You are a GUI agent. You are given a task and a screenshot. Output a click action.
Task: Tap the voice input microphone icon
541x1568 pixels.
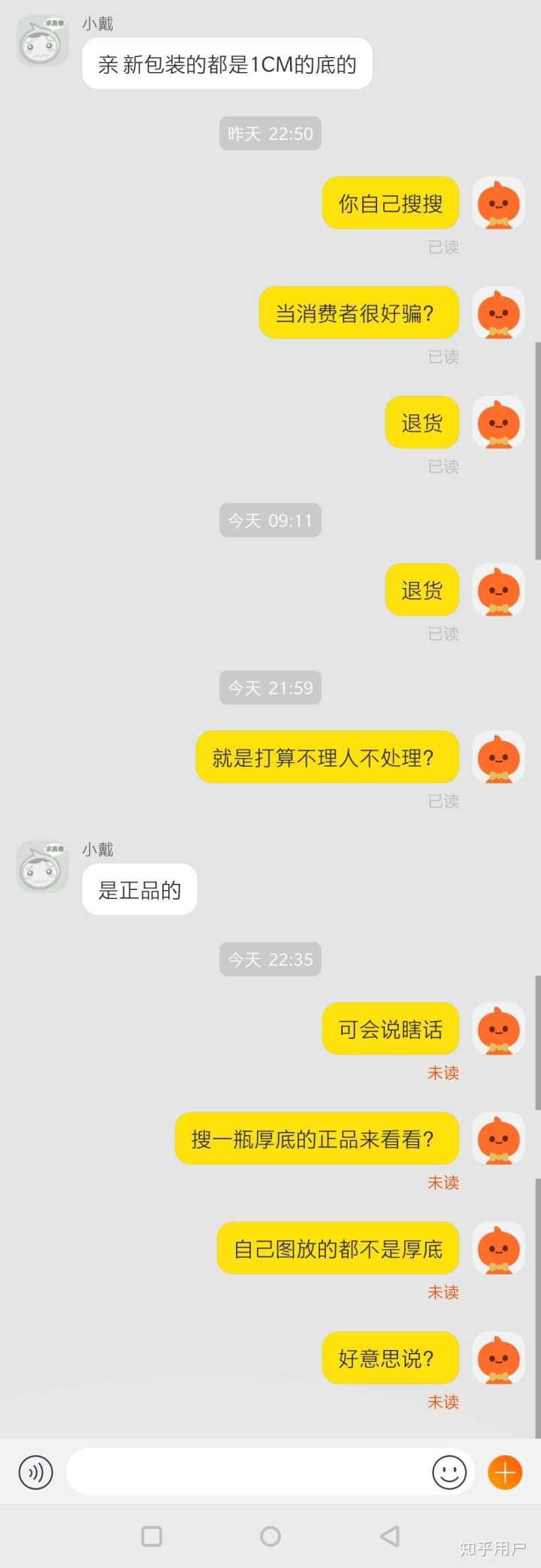point(35,1471)
